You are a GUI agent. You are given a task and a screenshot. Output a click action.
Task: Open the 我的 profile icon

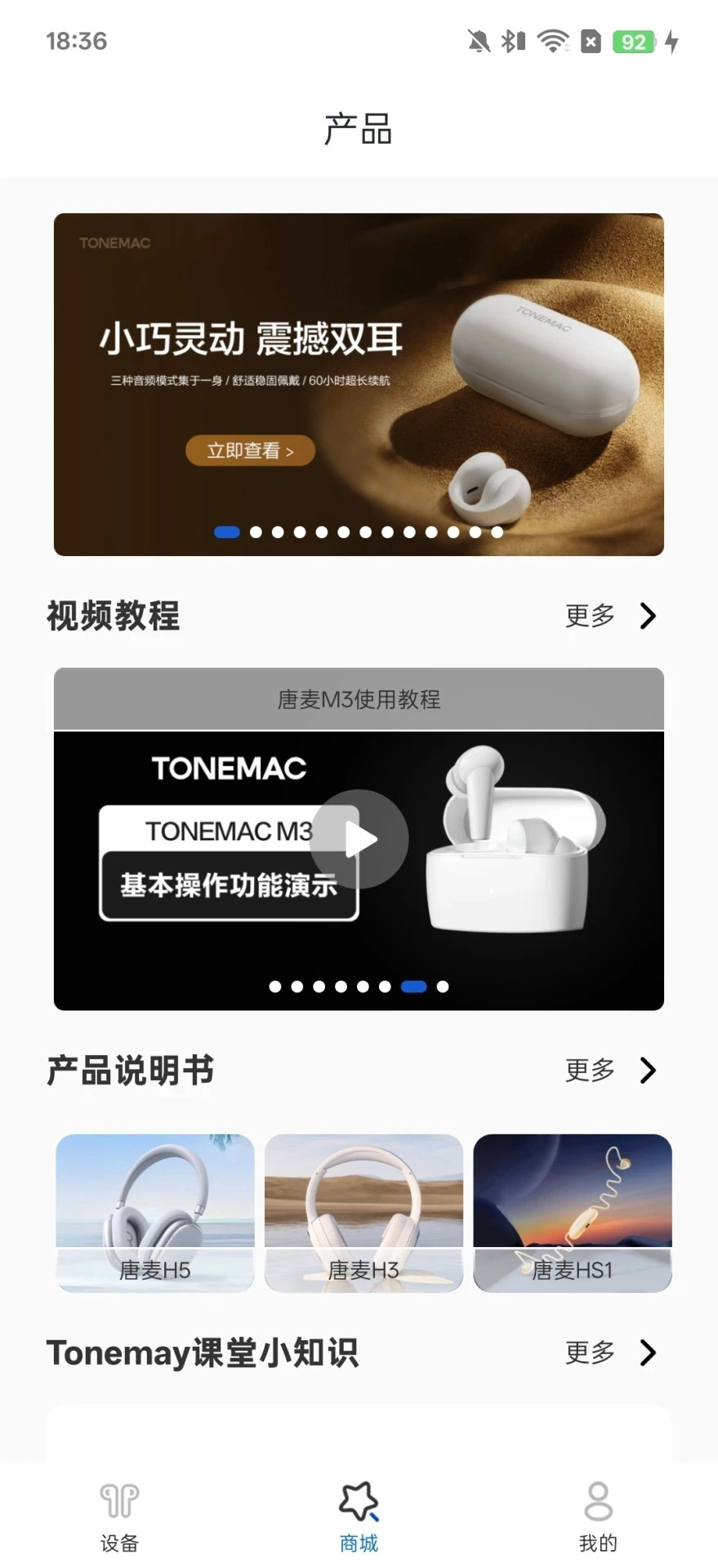(597, 1501)
